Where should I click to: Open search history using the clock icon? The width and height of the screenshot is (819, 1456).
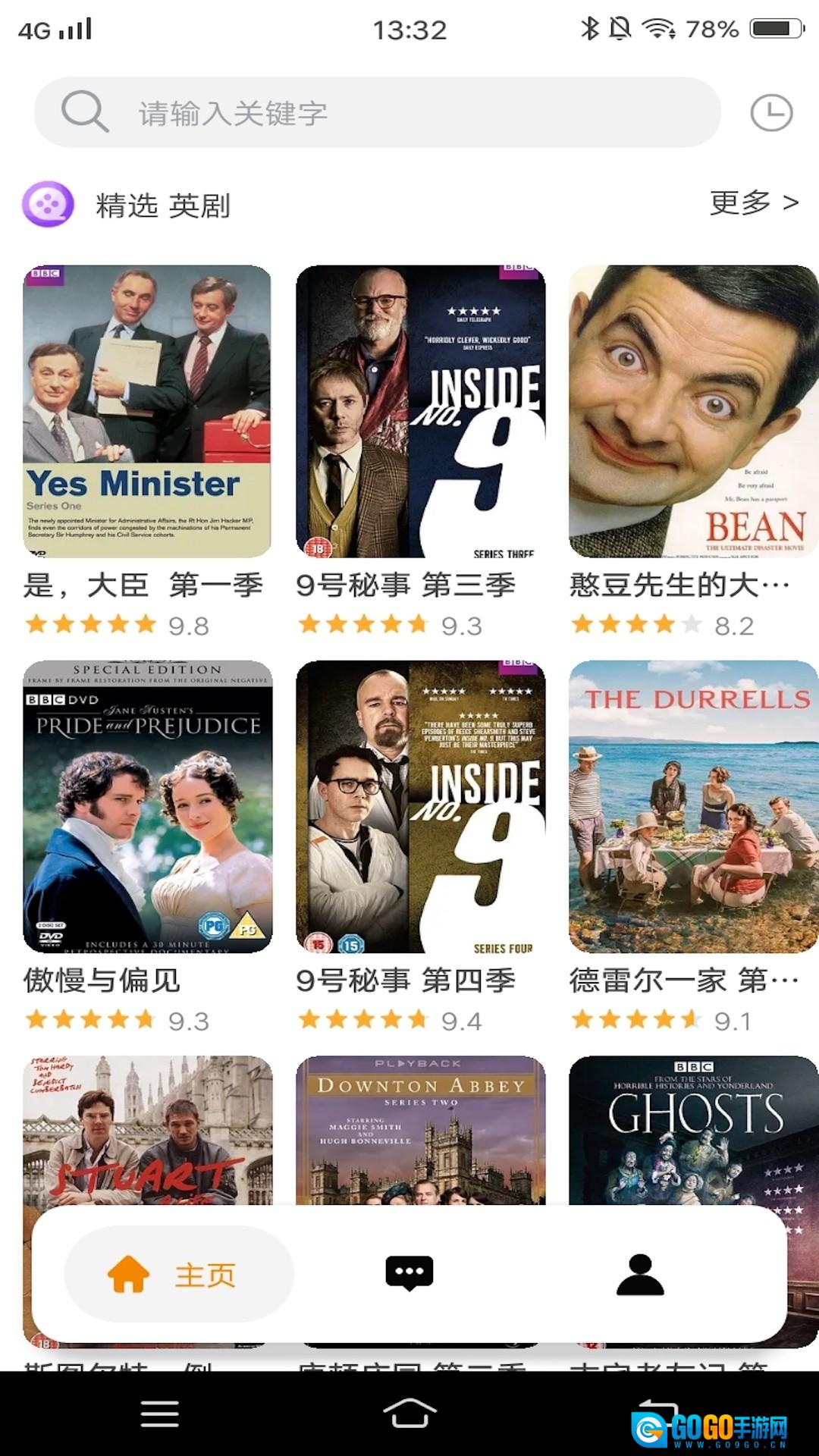tap(771, 111)
